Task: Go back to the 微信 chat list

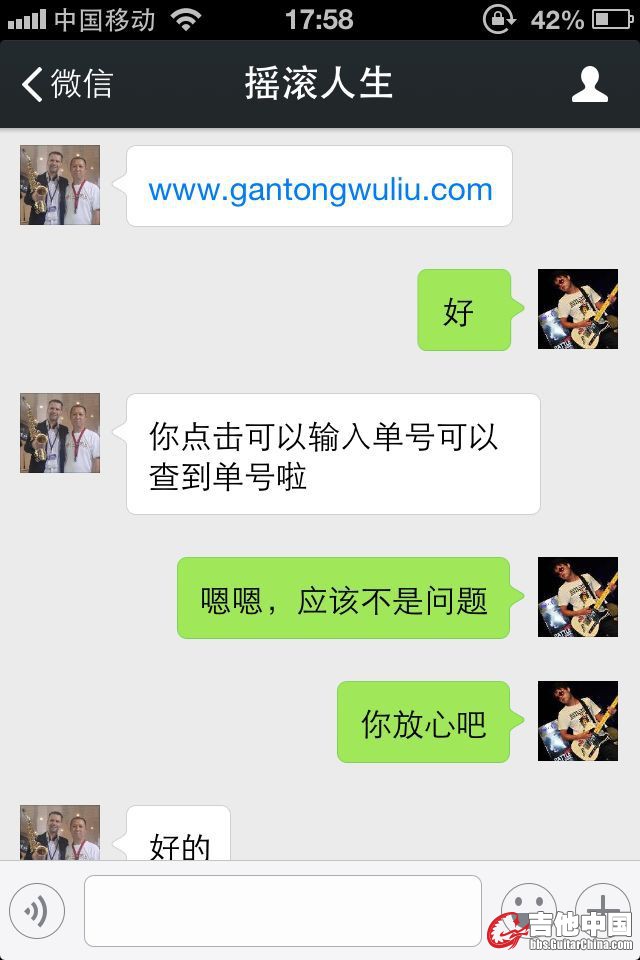Action: point(66,84)
